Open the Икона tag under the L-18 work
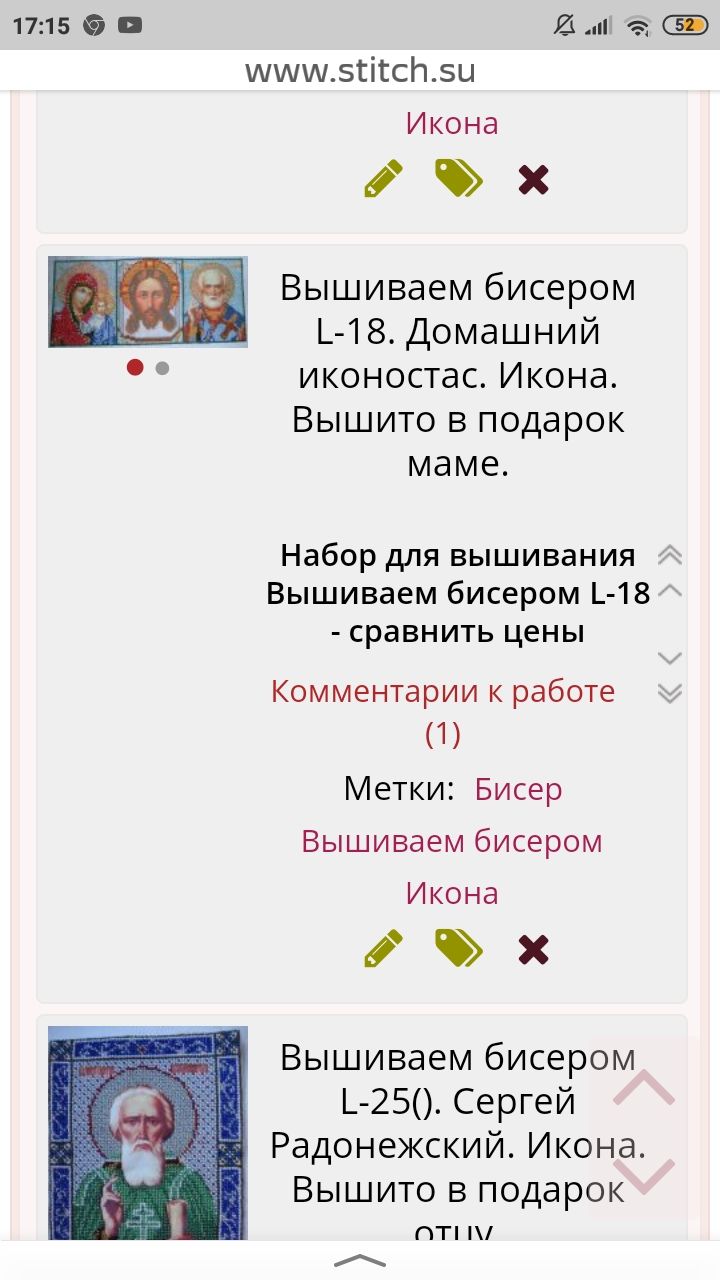The width and height of the screenshot is (720, 1280). point(452,893)
